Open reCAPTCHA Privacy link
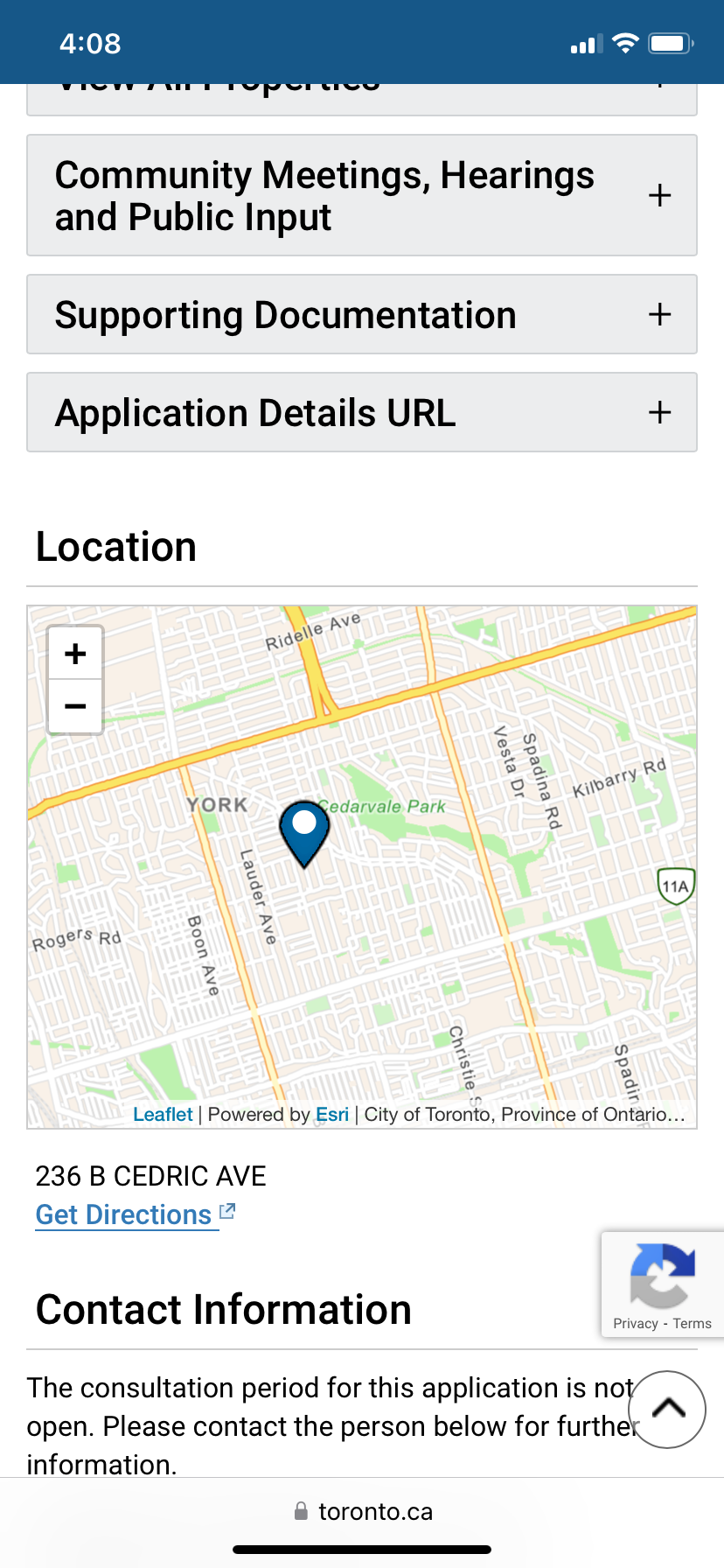The image size is (724, 1568). (x=636, y=1323)
